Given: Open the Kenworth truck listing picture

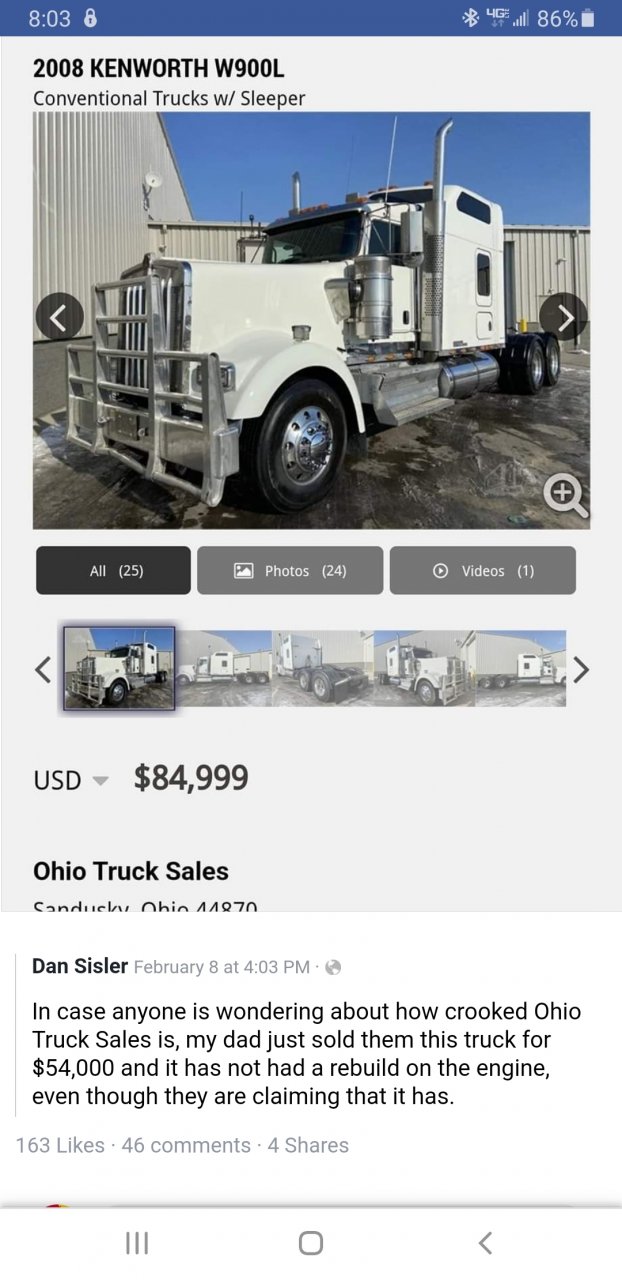Looking at the screenshot, I should (311, 320).
